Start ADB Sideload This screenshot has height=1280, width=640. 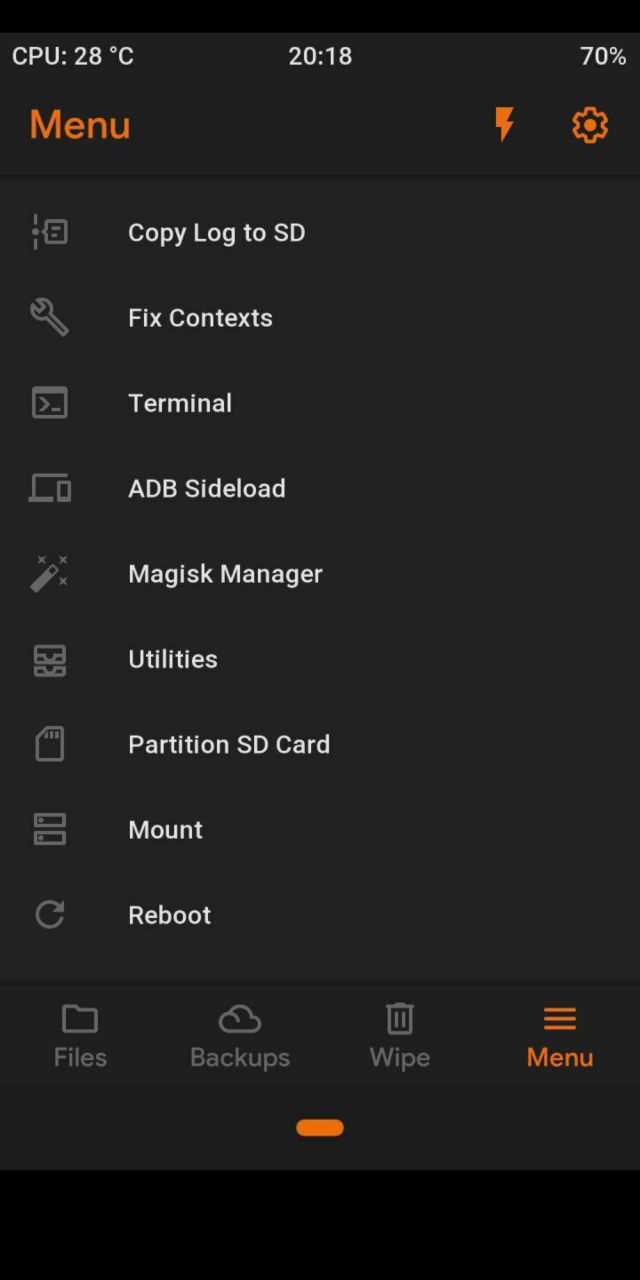coord(320,488)
